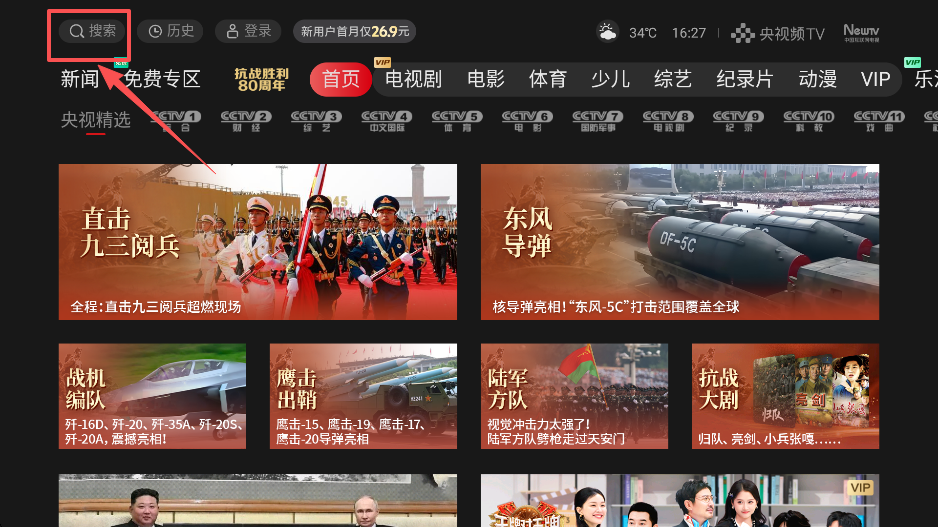Play the 直击九三阅兵 video card
The image size is (938, 527).
(x=258, y=242)
